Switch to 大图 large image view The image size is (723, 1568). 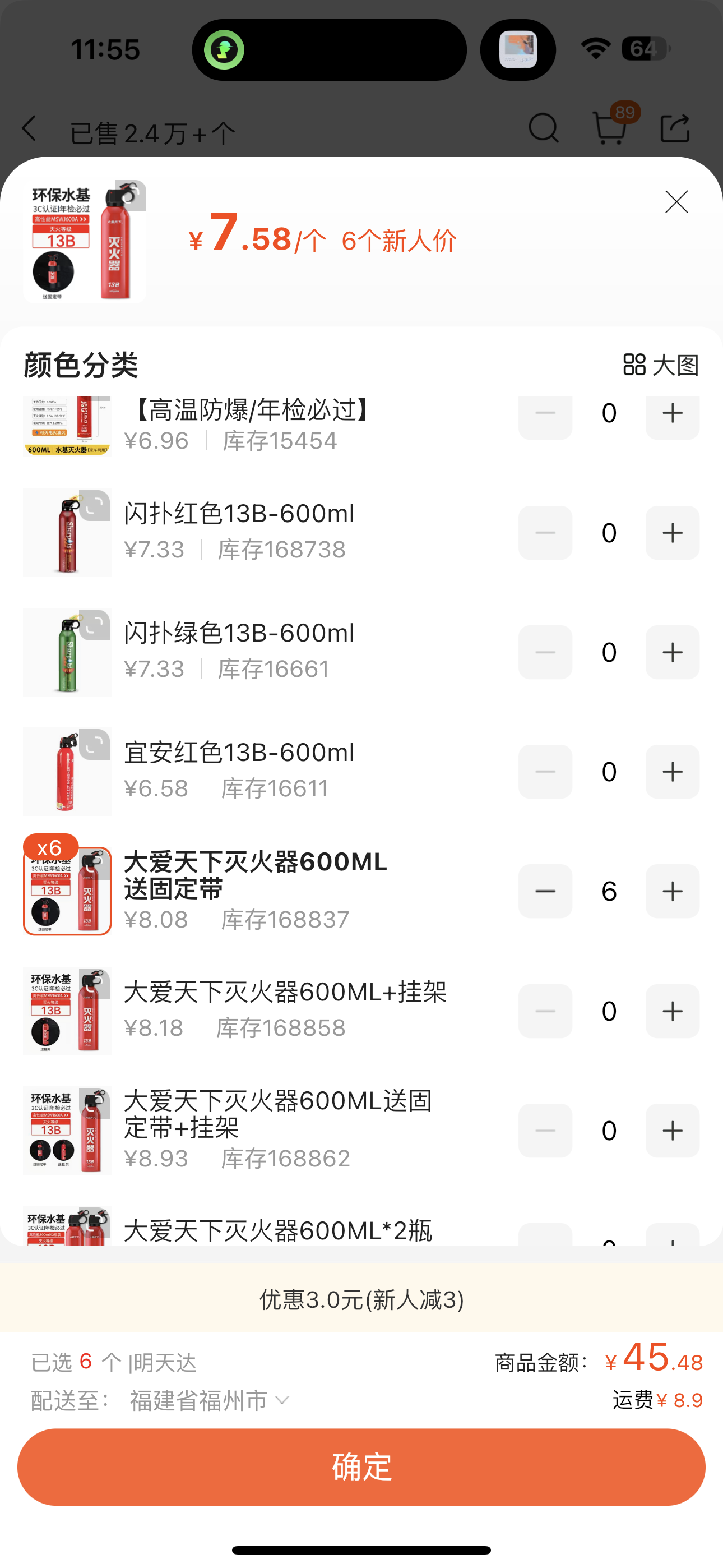click(661, 365)
